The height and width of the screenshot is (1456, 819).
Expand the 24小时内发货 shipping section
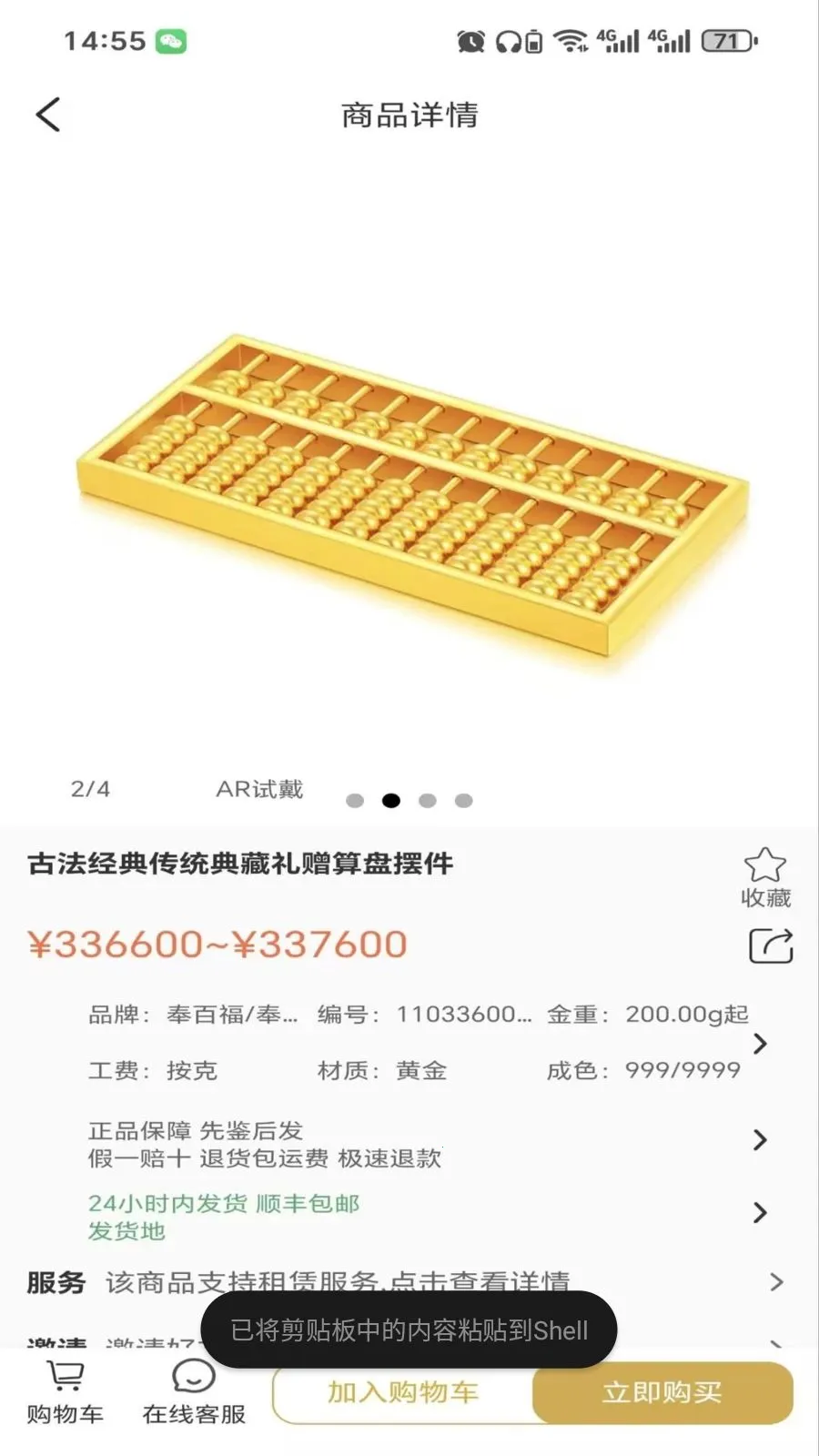[761, 1213]
